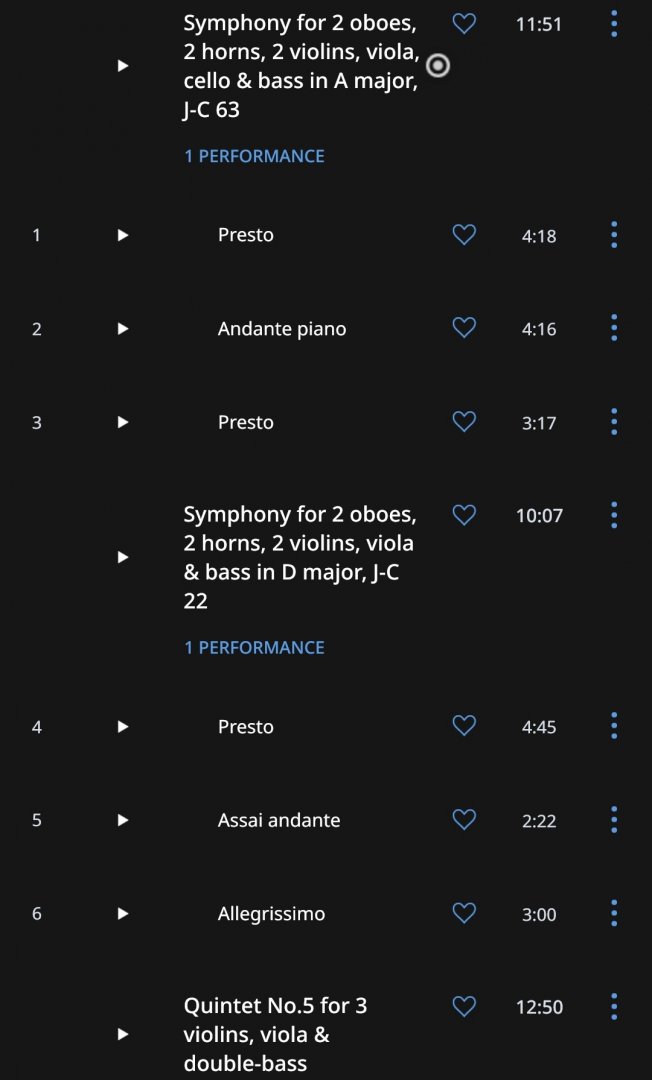Open more options for Assai andante

pyautogui.click(x=614, y=820)
